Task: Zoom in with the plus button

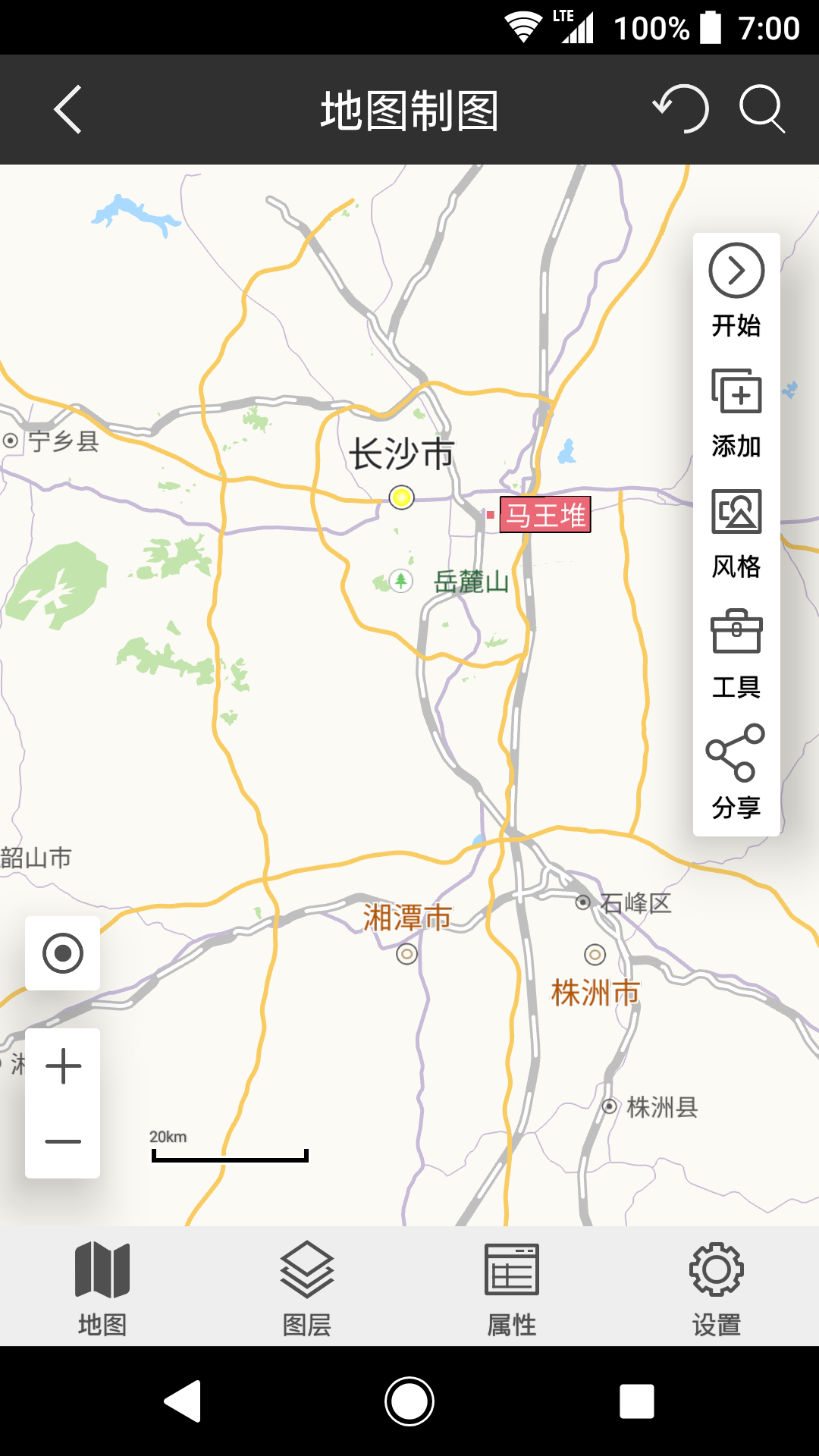Action: (x=63, y=1066)
